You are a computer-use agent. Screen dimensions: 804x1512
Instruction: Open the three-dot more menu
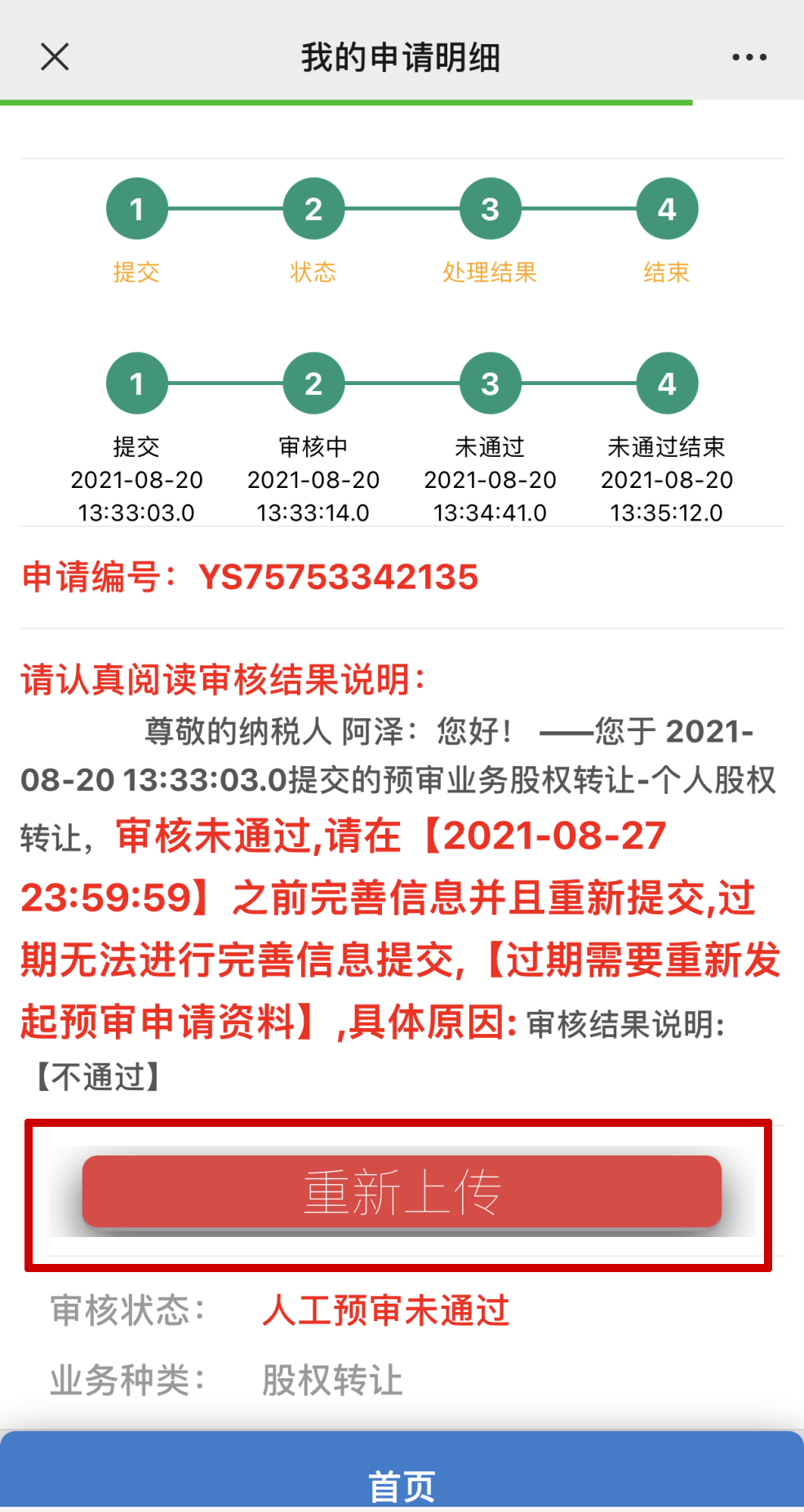(748, 57)
